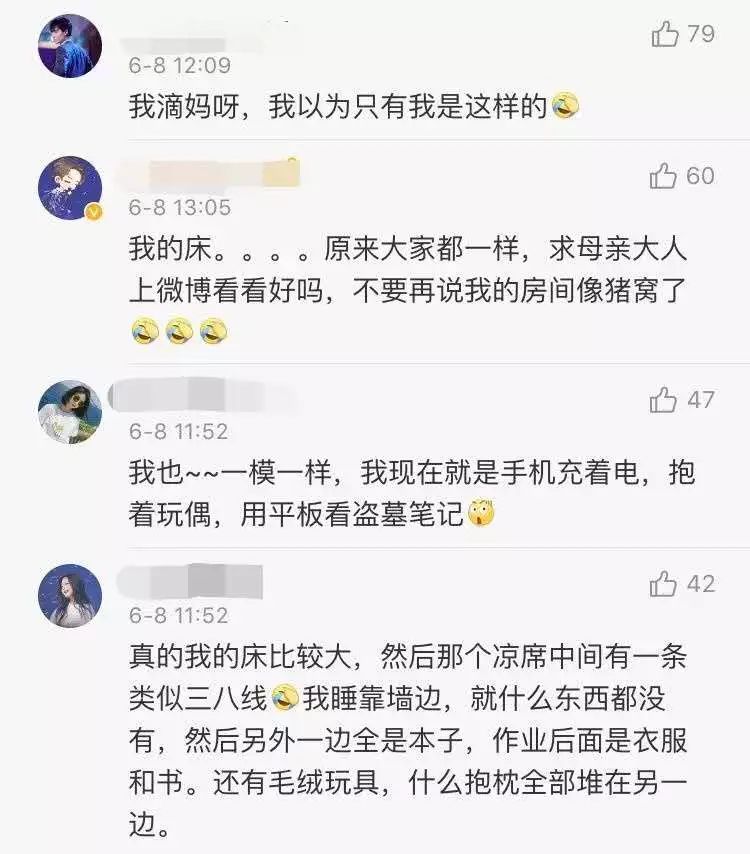The width and height of the screenshot is (750, 854).
Task: Open the verified user's blue avatar
Action: pyautogui.click(x=68, y=186)
